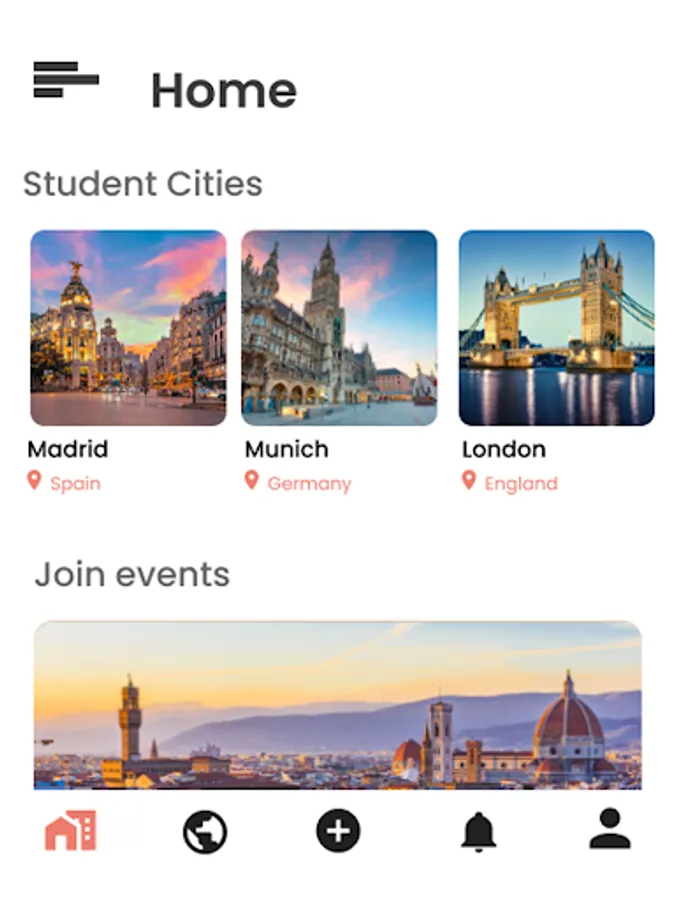Viewport: 675px width, 900px height.
Task: Select the Munich city card
Action: (x=339, y=328)
